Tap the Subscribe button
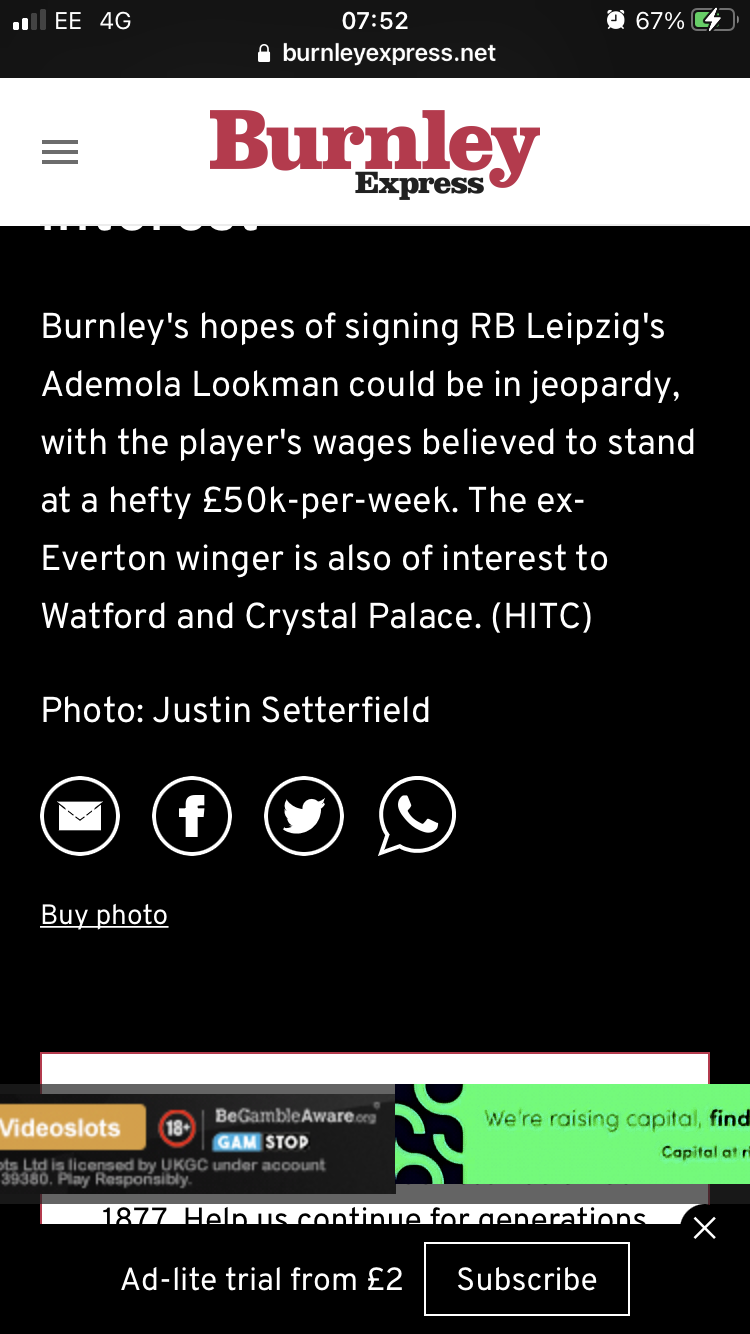This screenshot has width=750, height=1334. pyautogui.click(x=526, y=1279)
